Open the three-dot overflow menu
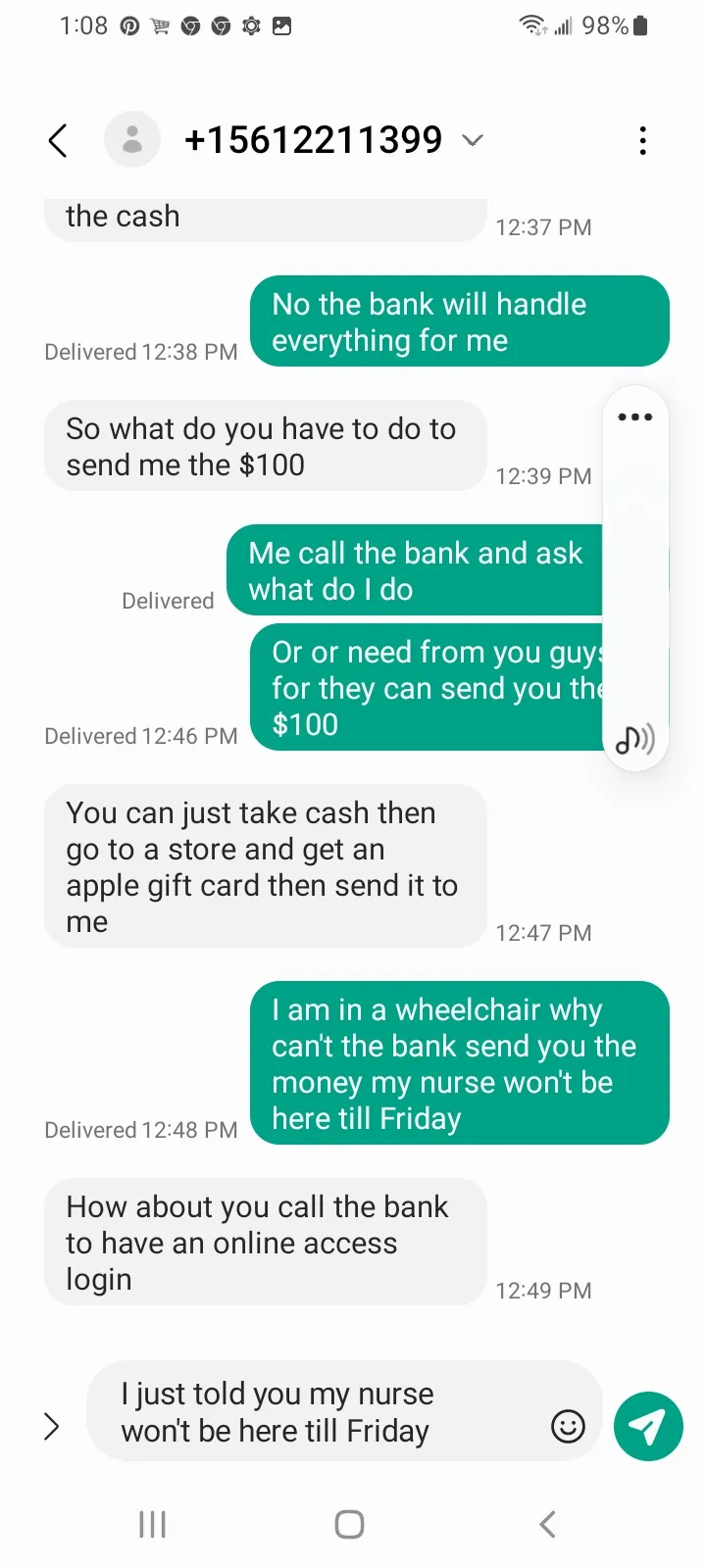 (642, 141)
